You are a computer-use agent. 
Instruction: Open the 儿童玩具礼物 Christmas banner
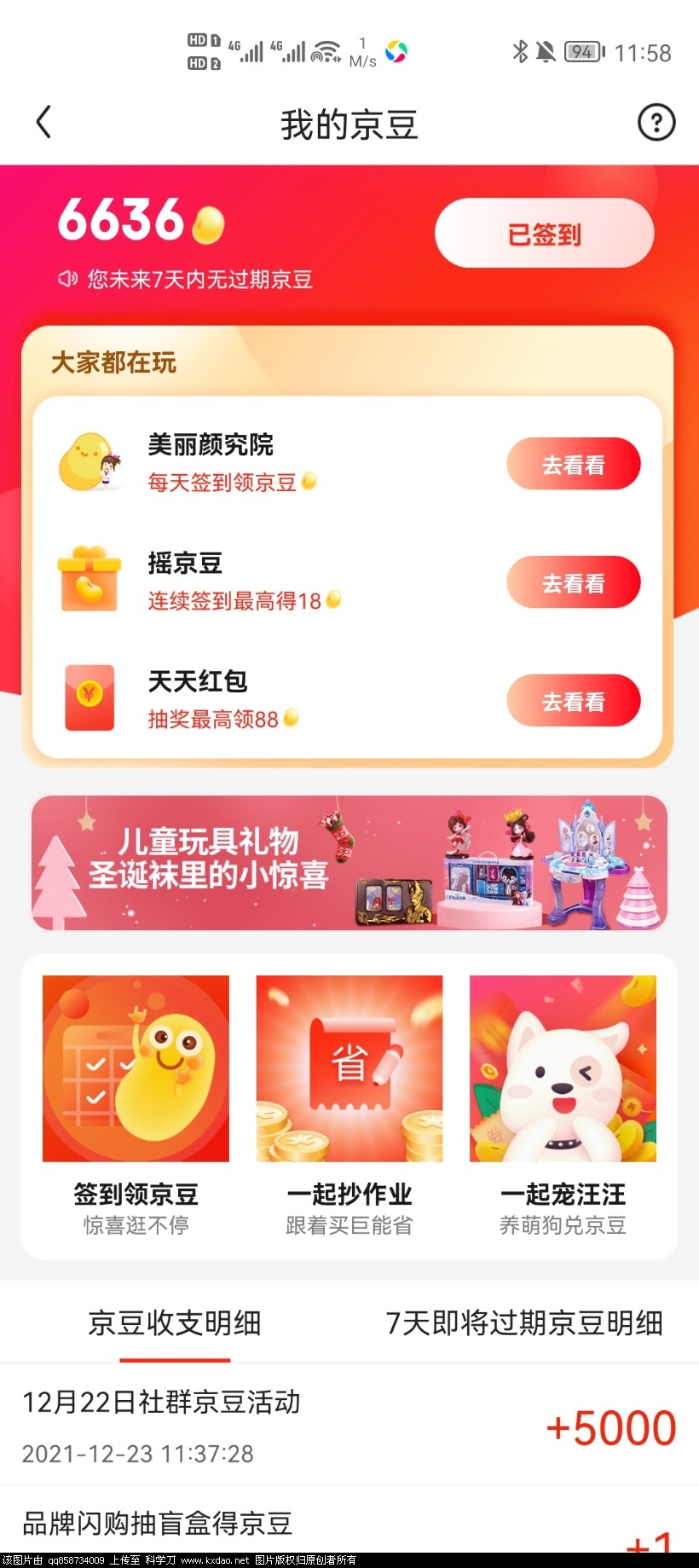(349, 862)
